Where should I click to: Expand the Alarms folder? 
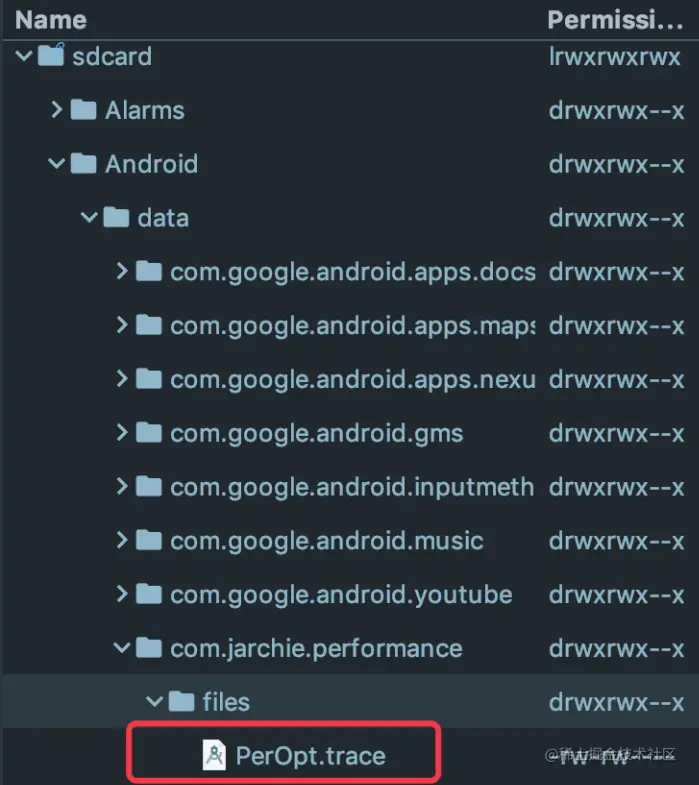click(57, 110)
